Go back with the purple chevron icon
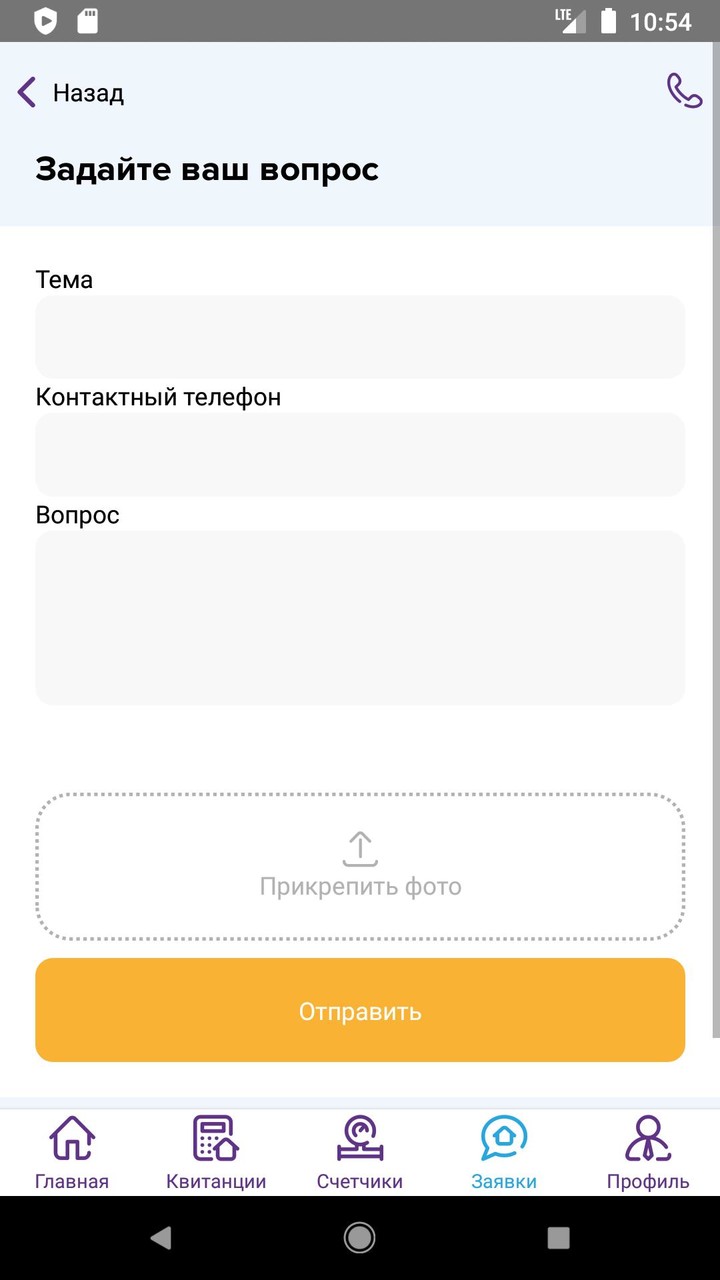This screenshot has height=1280, width=720. point(25,91)
